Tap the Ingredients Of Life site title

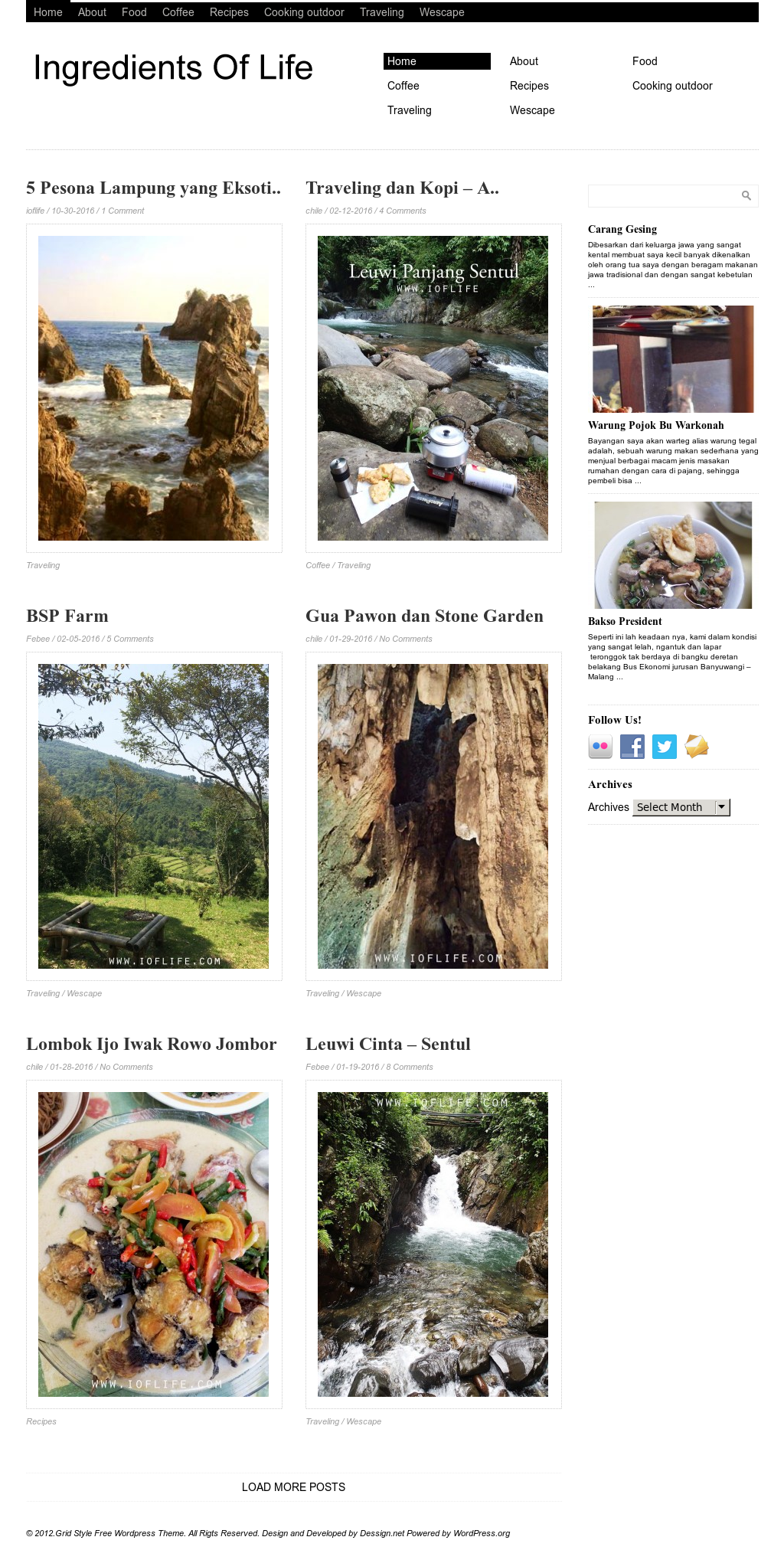pos(173,68)
